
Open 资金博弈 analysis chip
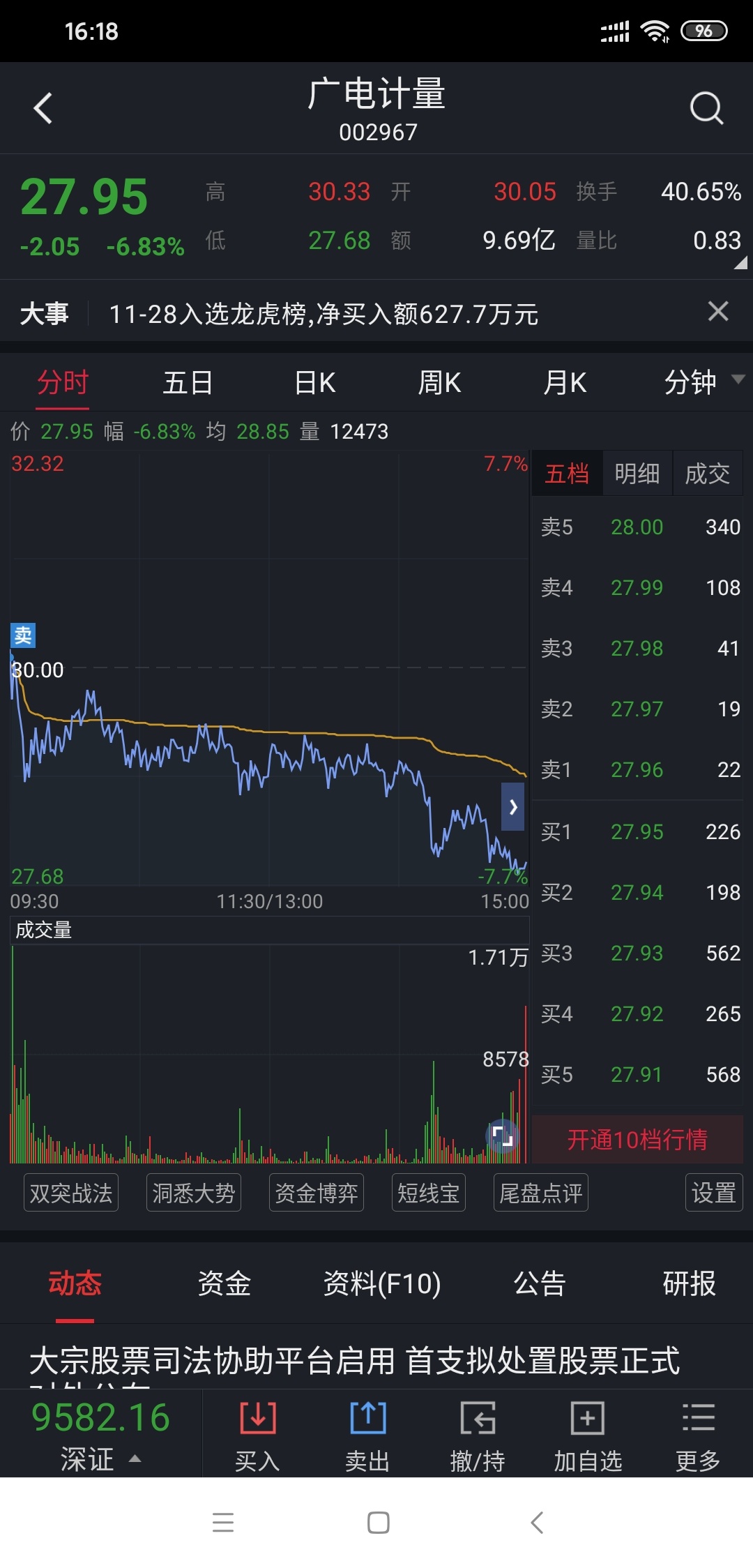pyautogui.click(x=317, y=1193)
